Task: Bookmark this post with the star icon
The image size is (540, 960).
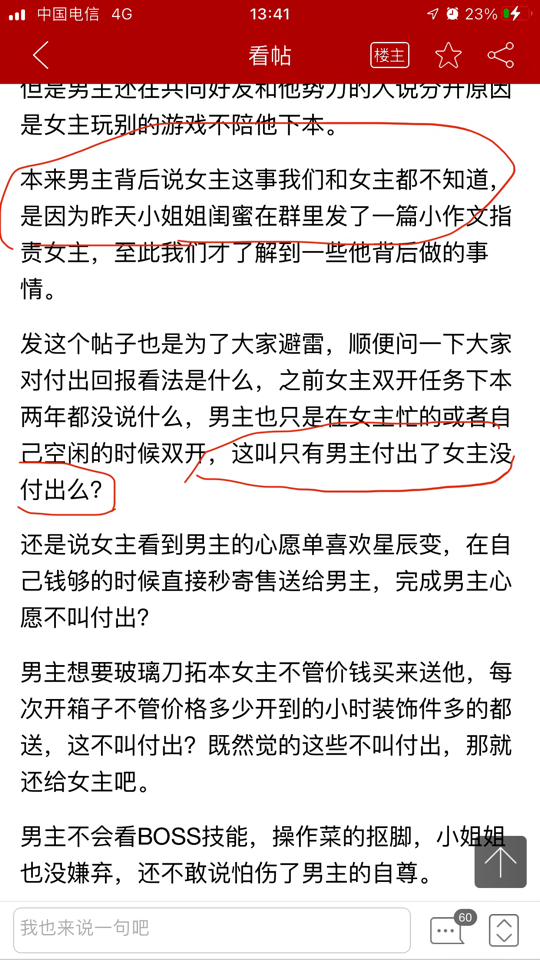Action: pos(448,56)
